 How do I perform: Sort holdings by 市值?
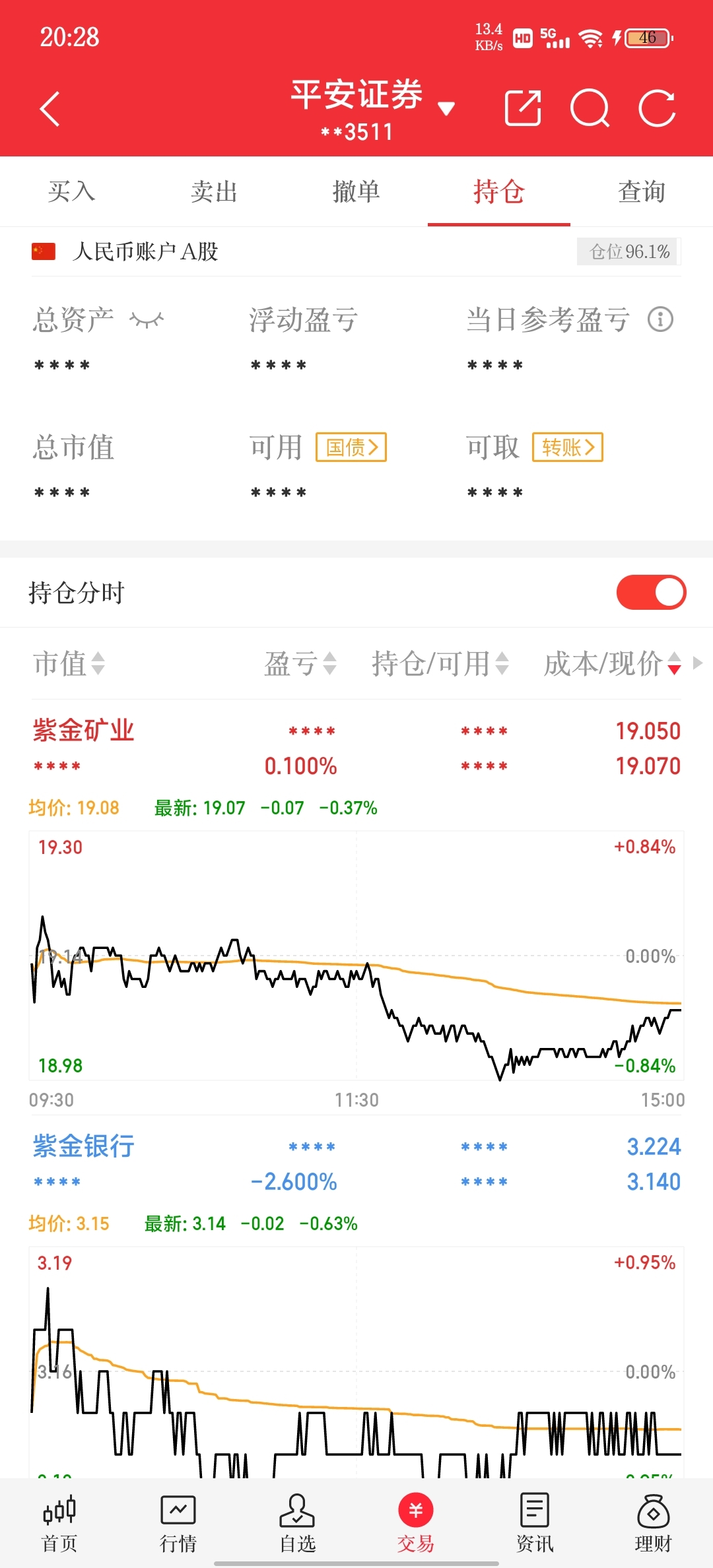pyautogui.click(x=69, y=663)
